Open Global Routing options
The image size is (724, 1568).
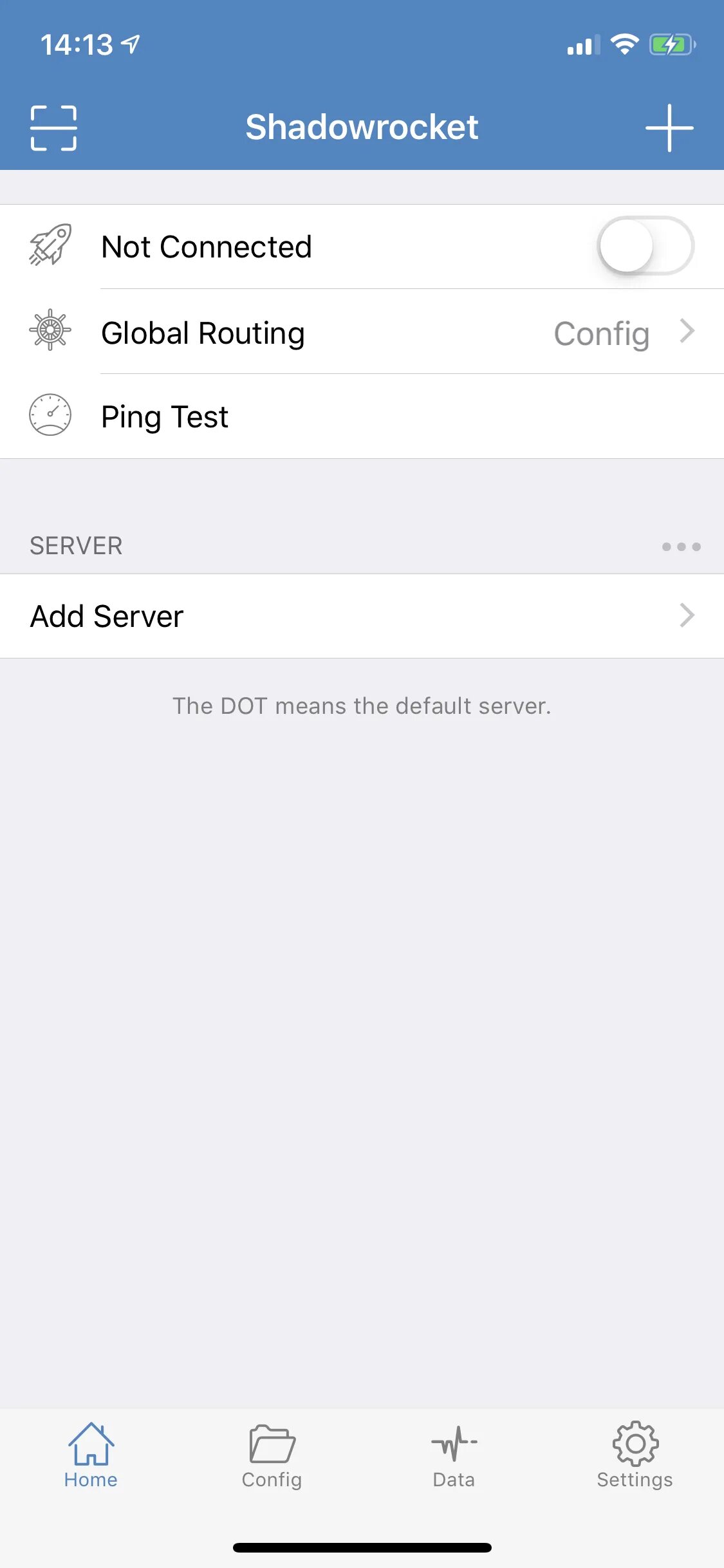362,331
